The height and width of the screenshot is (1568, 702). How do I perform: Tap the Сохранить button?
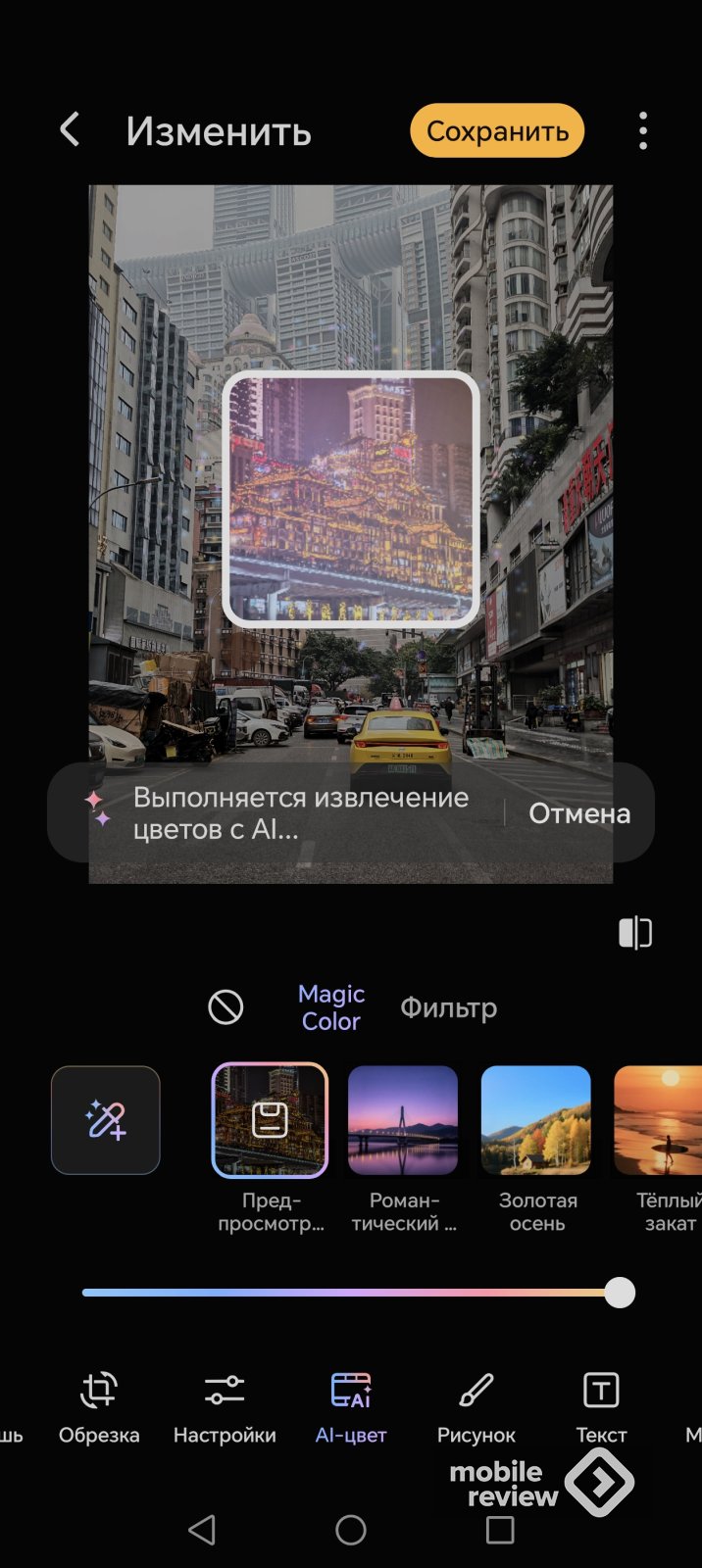pyautogui.click(x=497, y=131)
